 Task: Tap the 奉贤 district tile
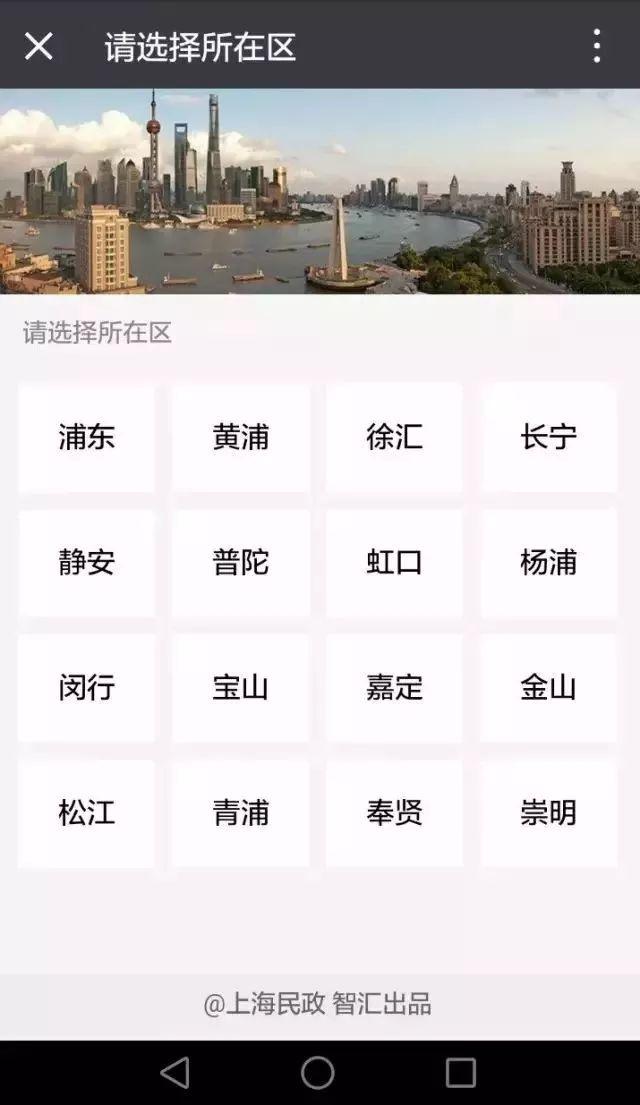pos(394,813)
